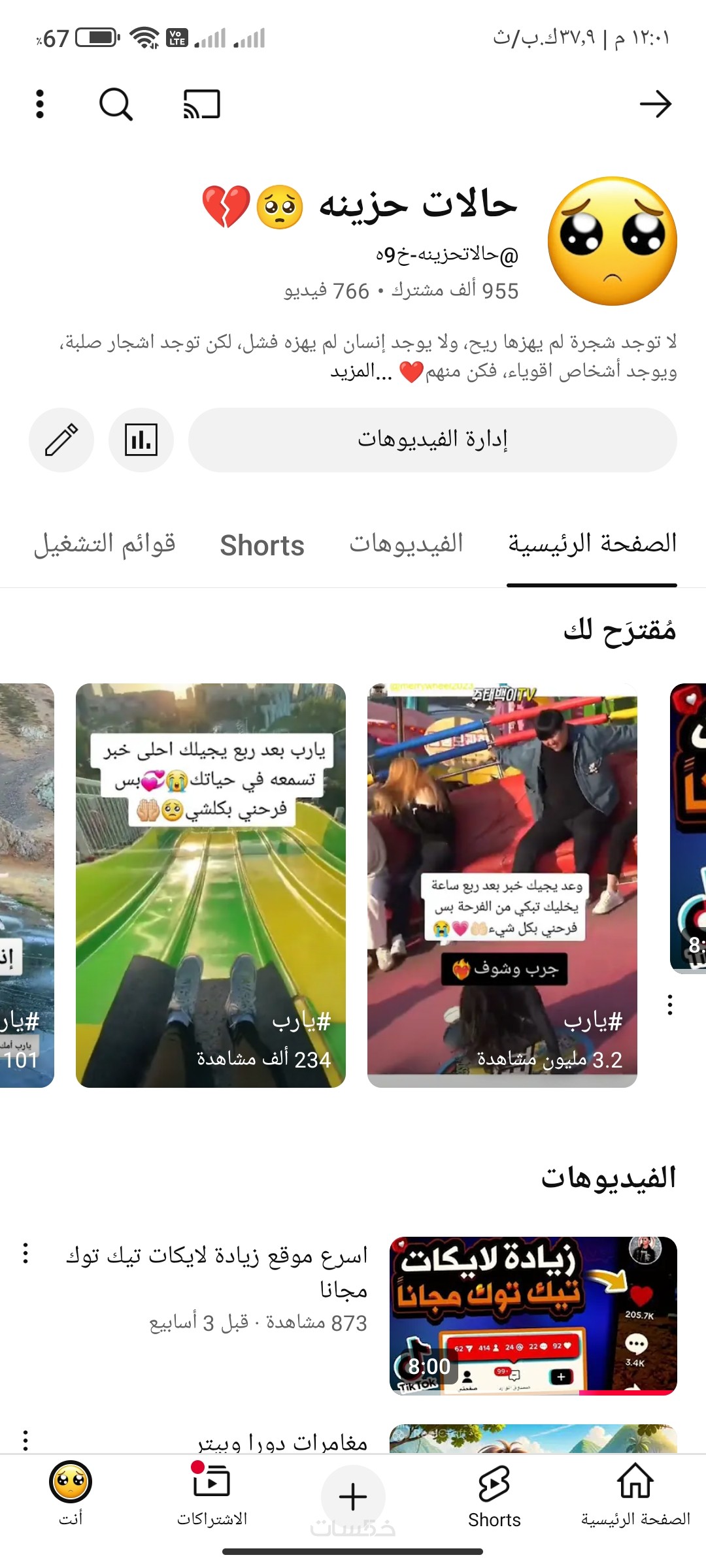Open the cast screen icon
706x1568 pixels.
[x=201, y=105]
